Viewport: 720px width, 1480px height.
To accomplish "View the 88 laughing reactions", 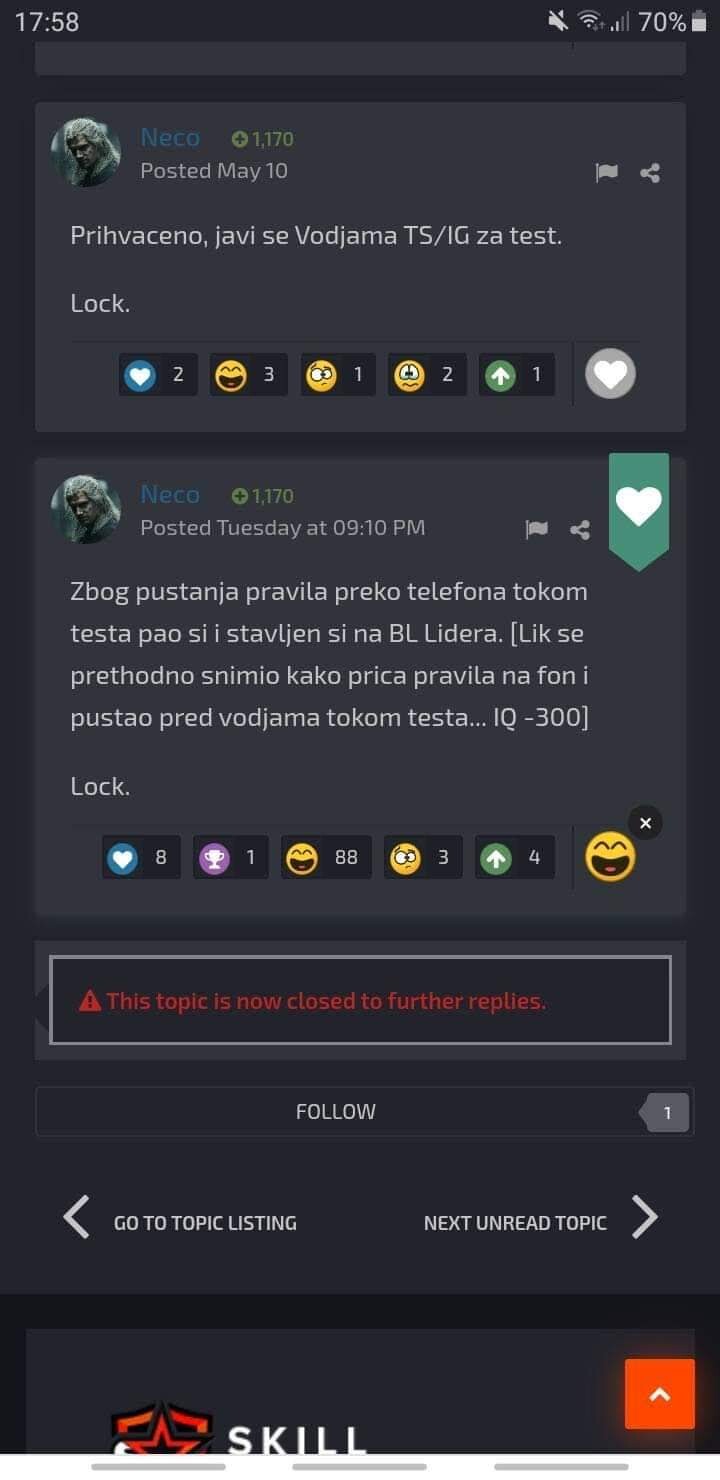I will [326, 857].
